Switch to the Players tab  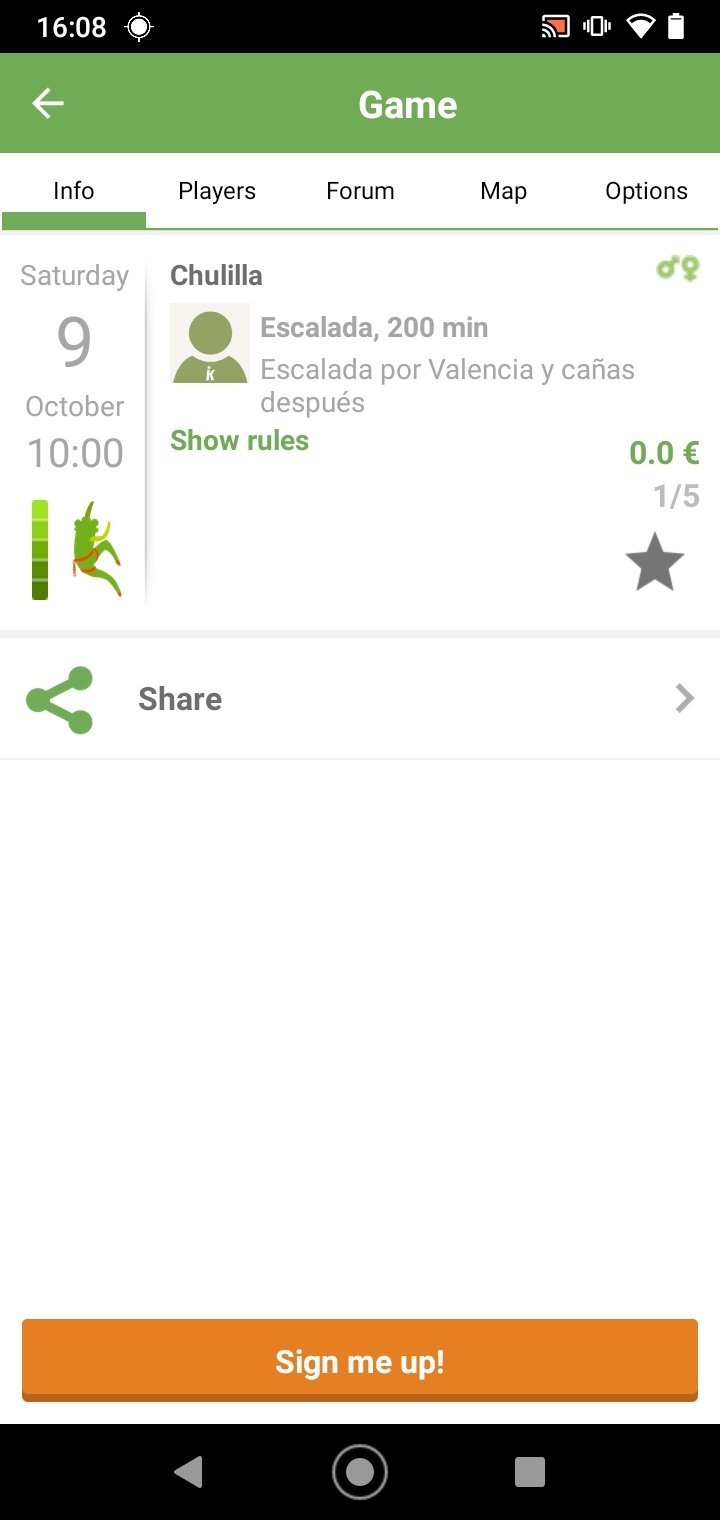pyautogui.click(x=217, y=191)
